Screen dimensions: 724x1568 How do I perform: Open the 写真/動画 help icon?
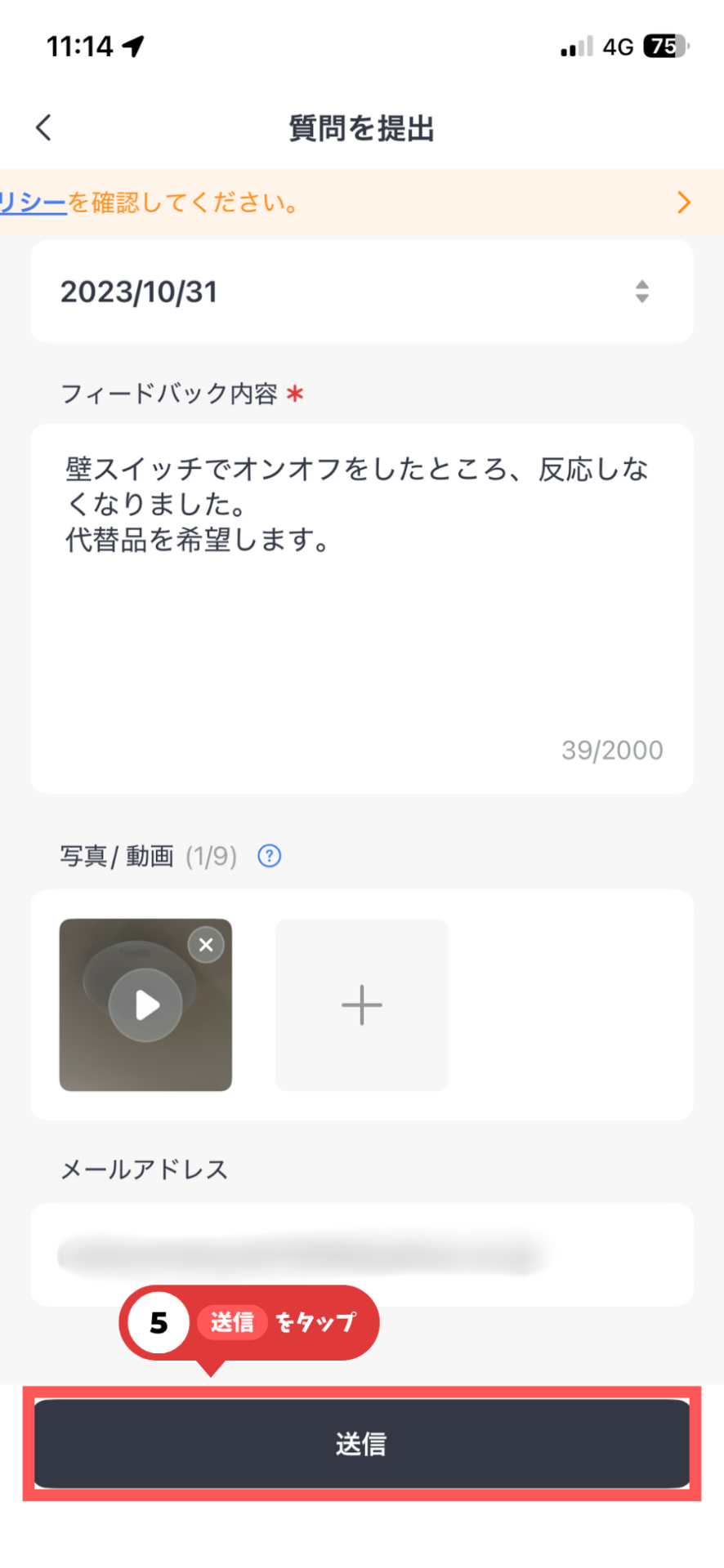(269, 856)
